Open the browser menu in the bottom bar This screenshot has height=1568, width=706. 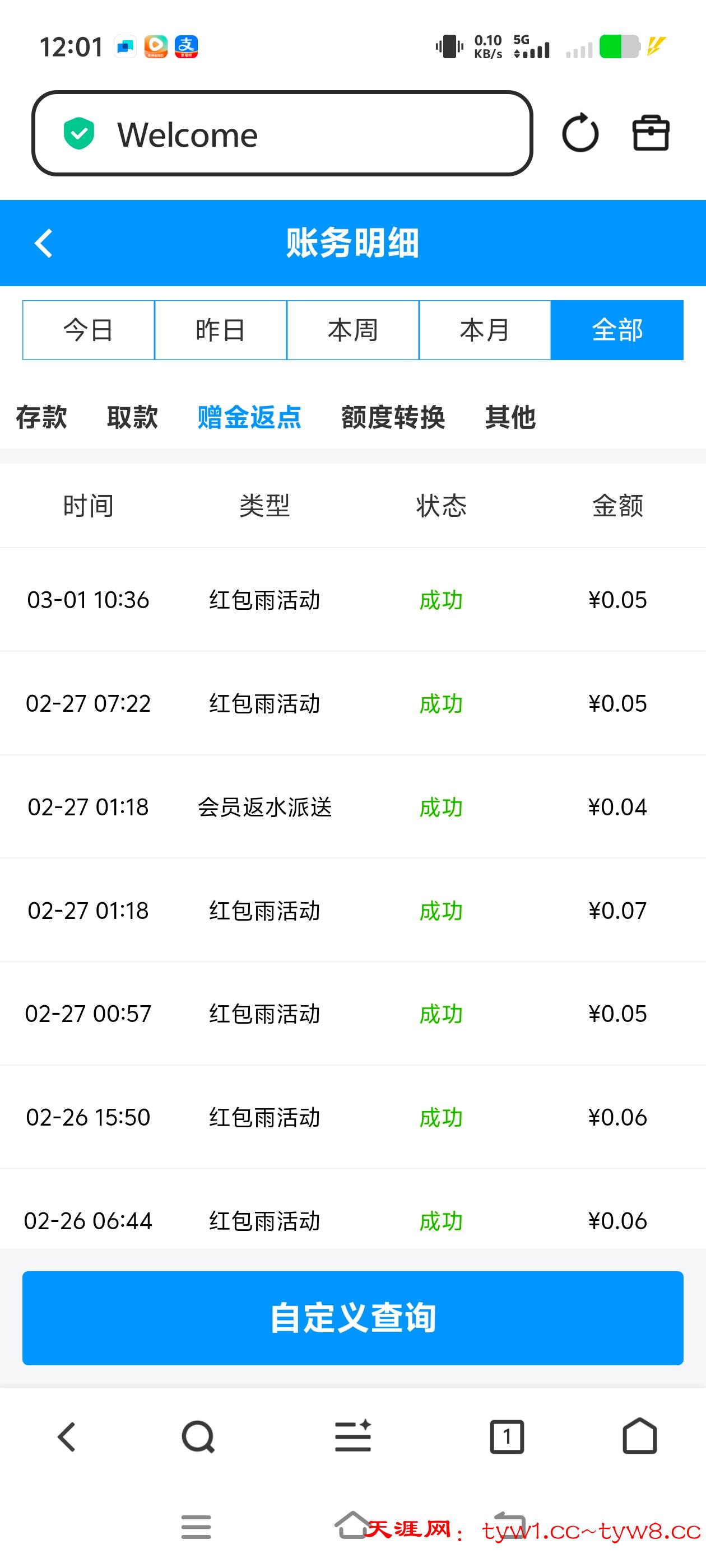(352, 1437)
